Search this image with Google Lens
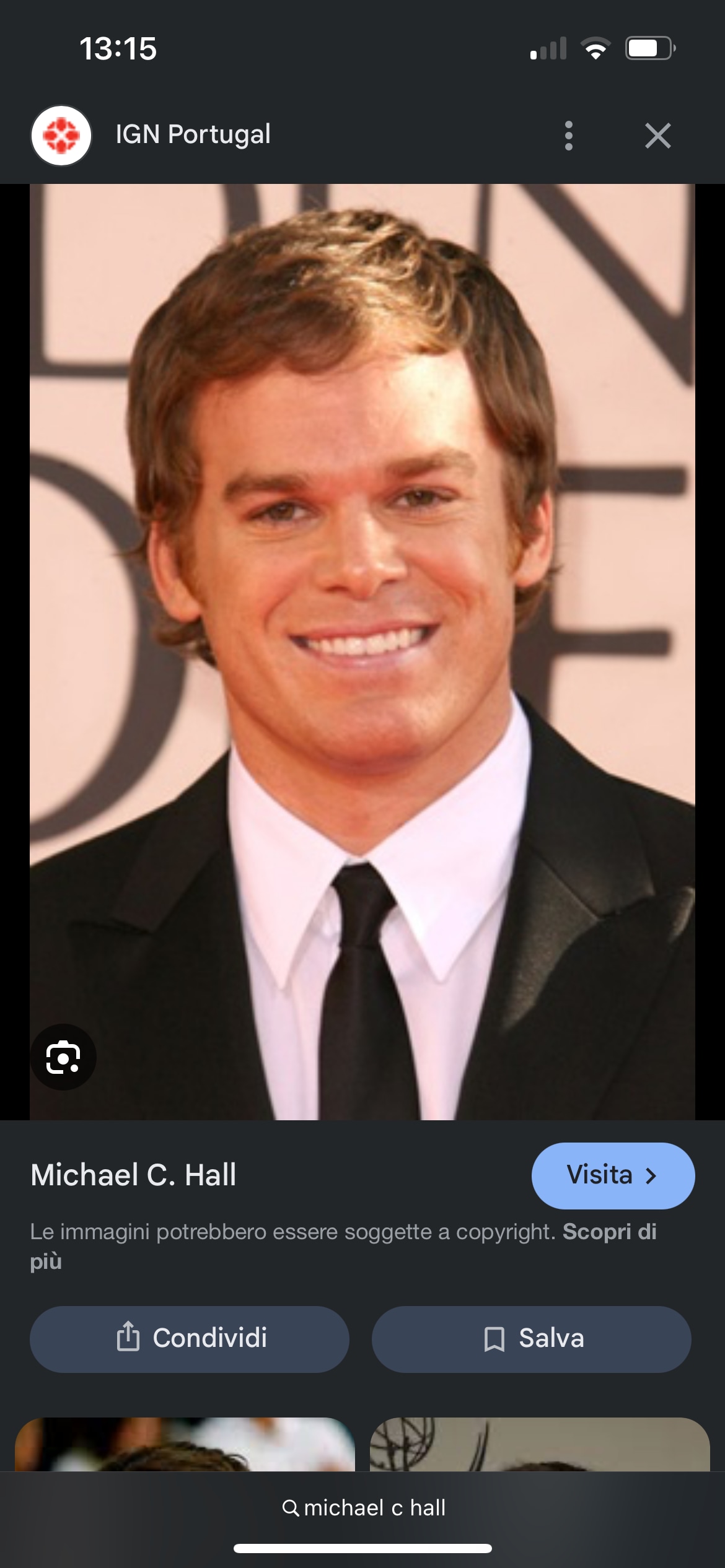The height and width of the screenshot is (1568, 725). 63,1057
